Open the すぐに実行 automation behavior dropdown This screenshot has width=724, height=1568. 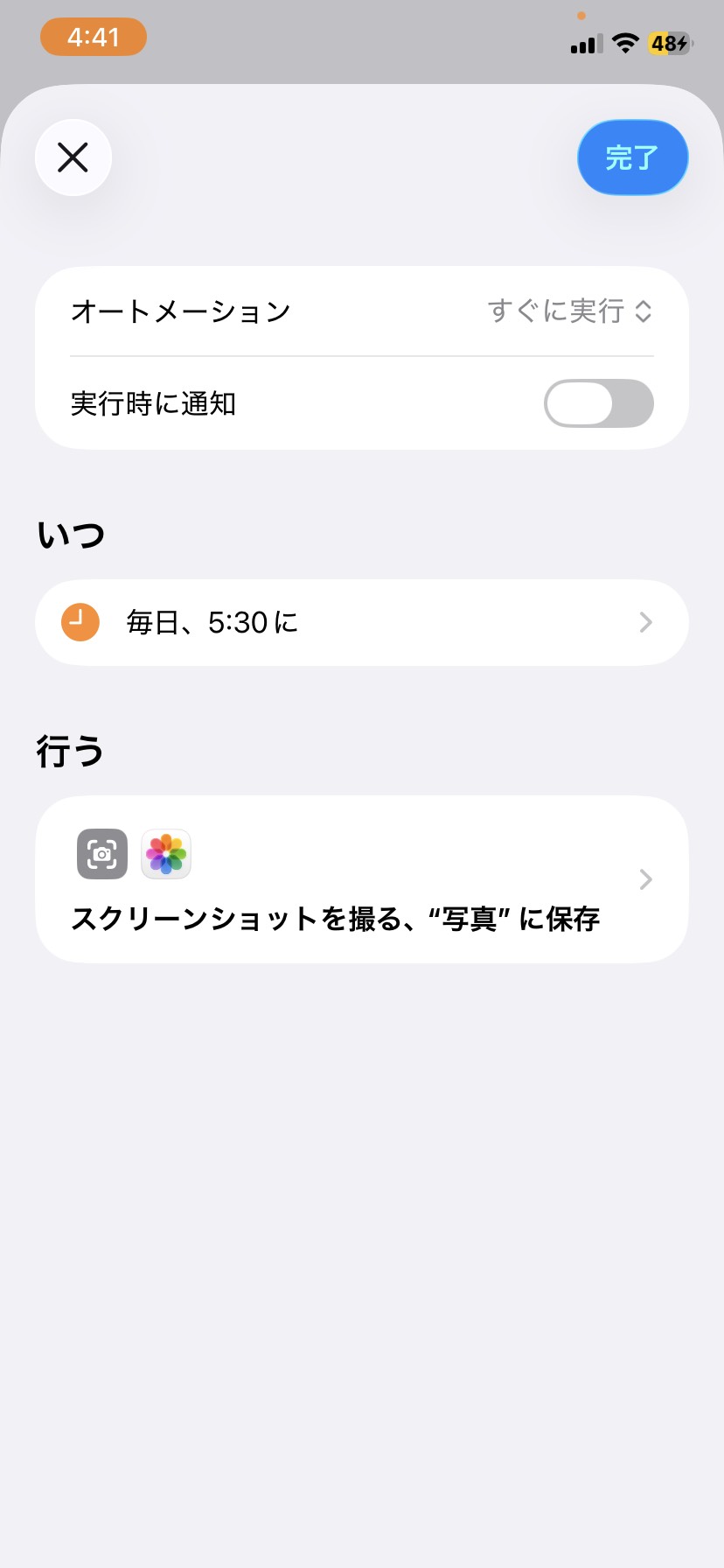click(x=568, y=311)
